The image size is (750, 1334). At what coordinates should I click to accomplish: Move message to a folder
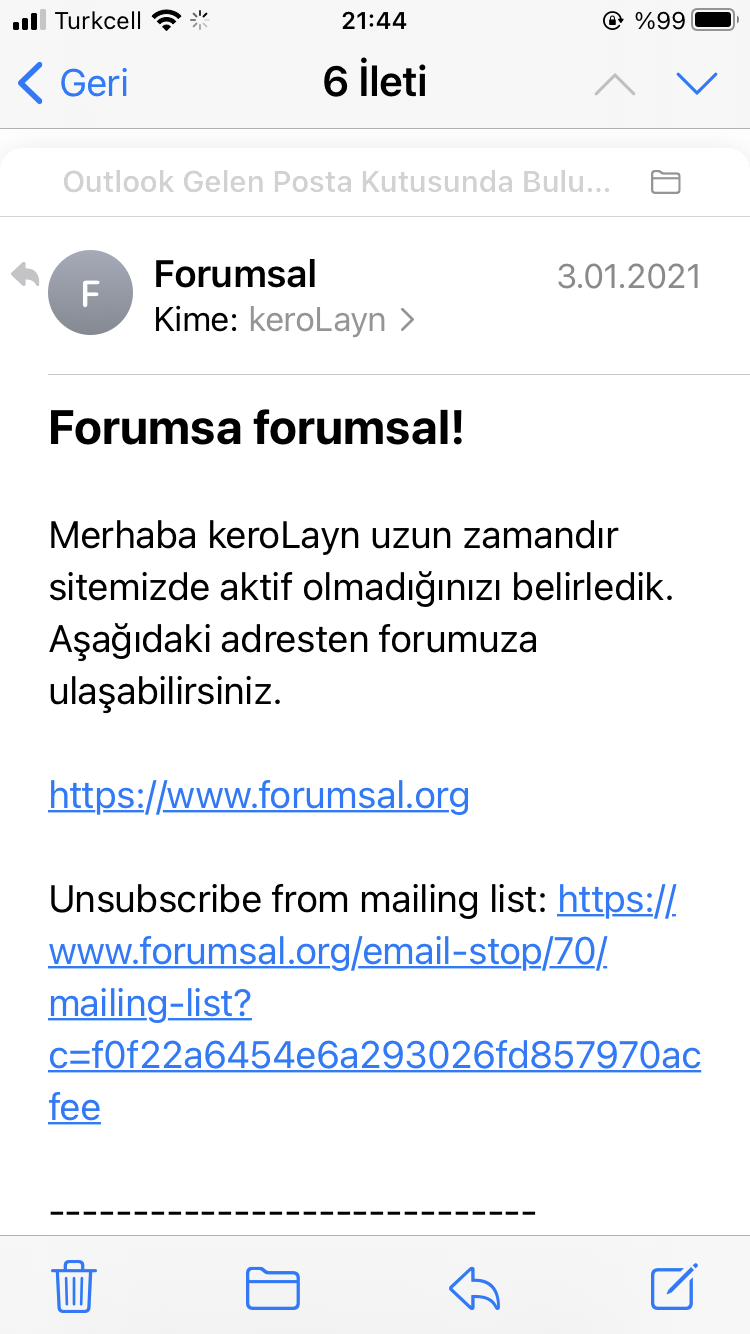tap(273, 1286)
